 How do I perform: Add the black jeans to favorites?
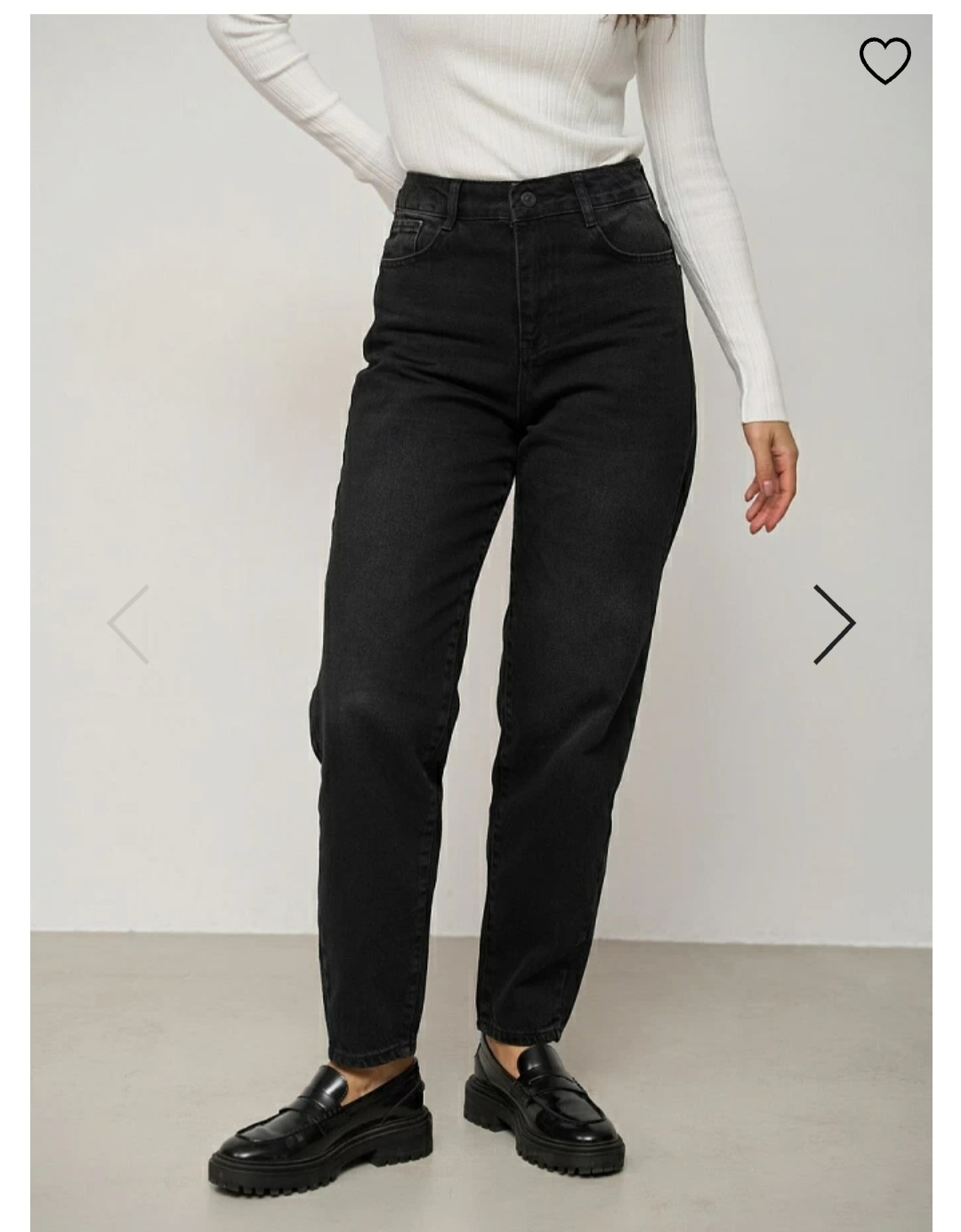pos(884,60)
